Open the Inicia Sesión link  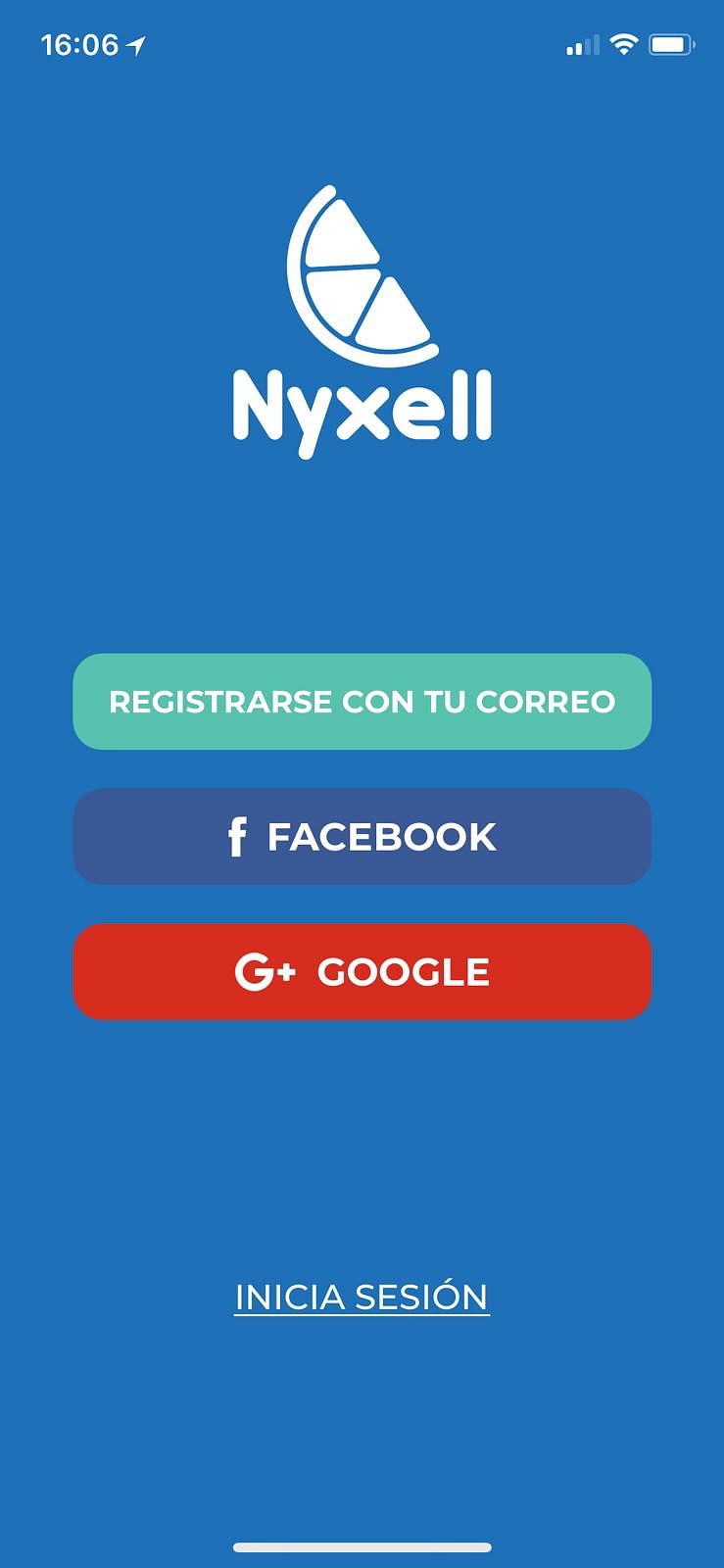[x=362, y=1297]
